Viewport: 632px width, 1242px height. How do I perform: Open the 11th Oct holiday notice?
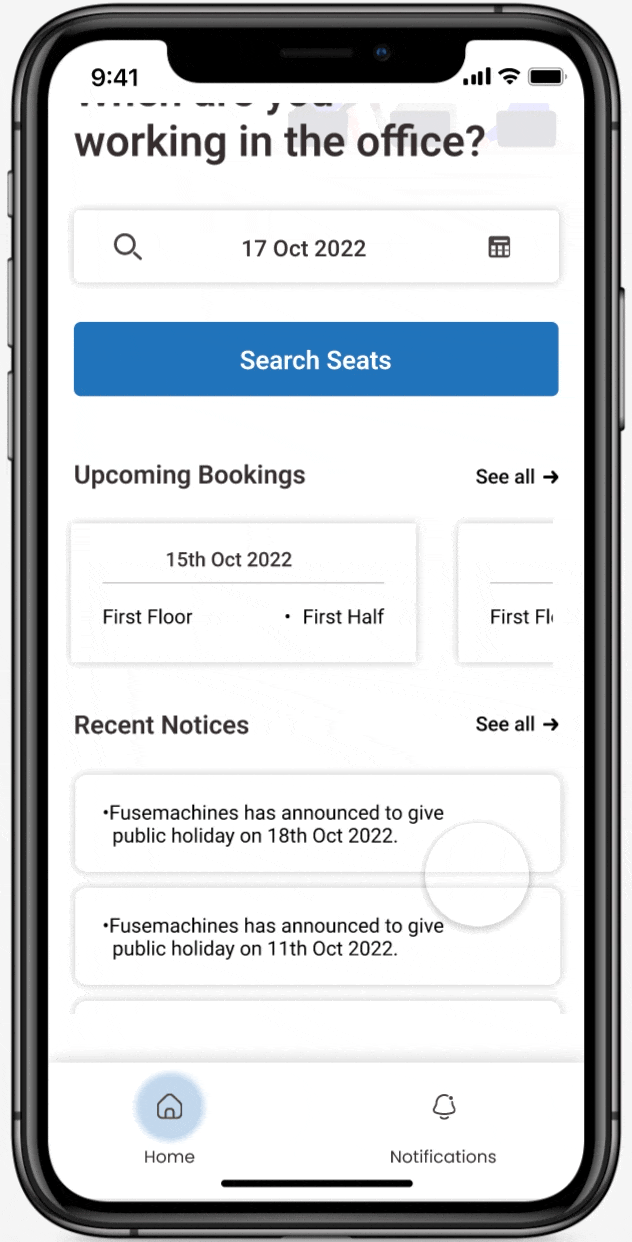coord(317,937)
